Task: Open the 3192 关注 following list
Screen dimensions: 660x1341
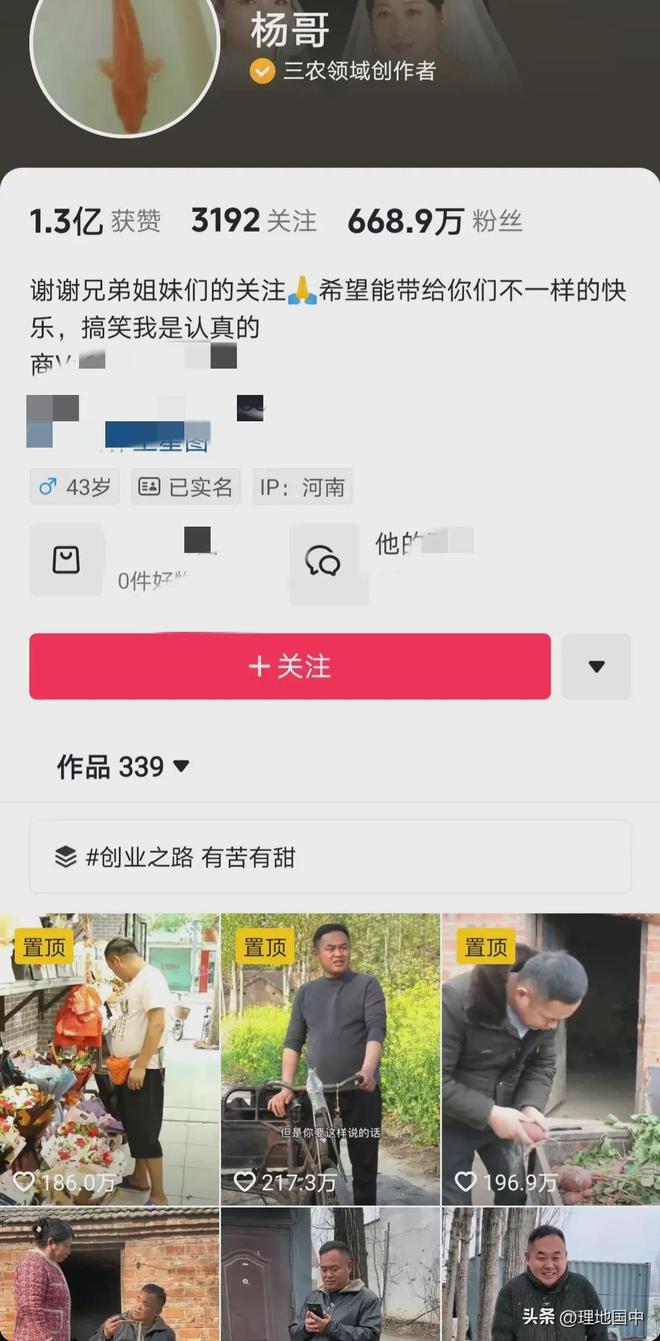Action: [254, 221]
